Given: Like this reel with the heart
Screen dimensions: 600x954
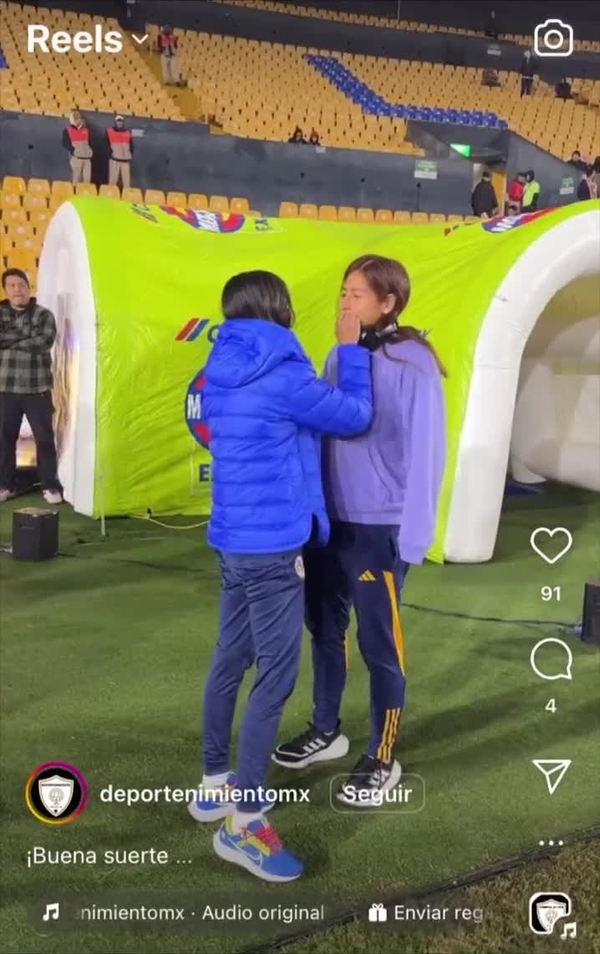Looking at the screenshot, I should 551,545.
